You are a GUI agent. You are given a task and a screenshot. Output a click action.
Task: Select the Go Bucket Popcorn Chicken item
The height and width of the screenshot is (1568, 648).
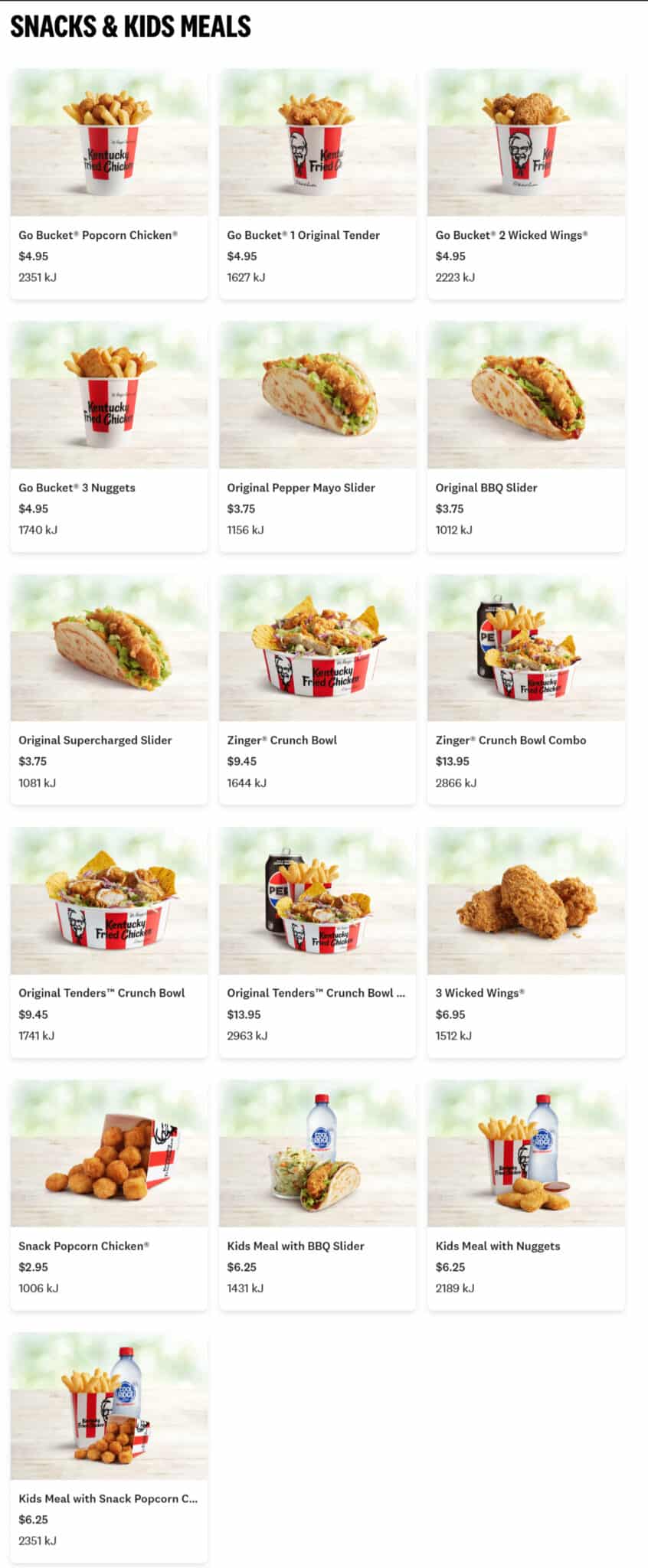[x=108, y=144]
